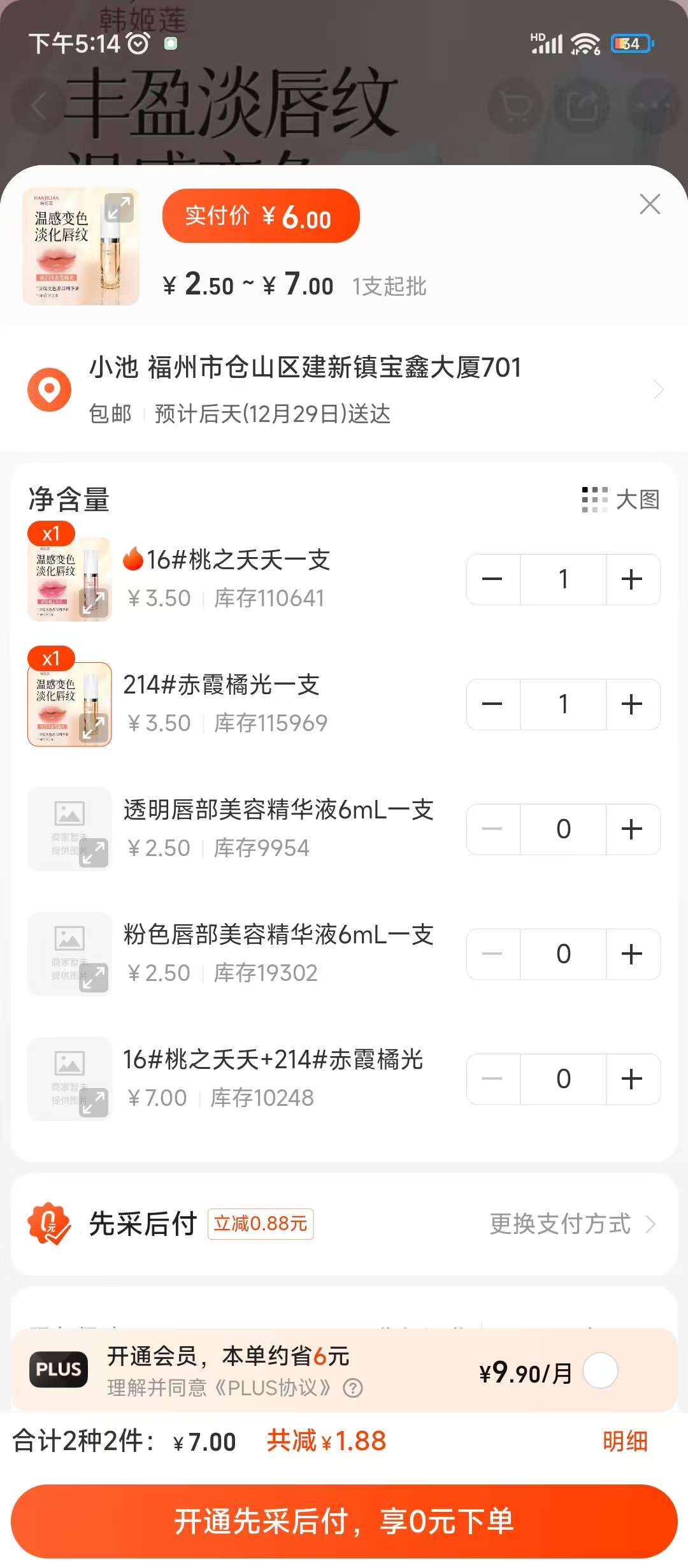Add one 粉色唇部美容精华液6mL一支

[x=632, y=954]
